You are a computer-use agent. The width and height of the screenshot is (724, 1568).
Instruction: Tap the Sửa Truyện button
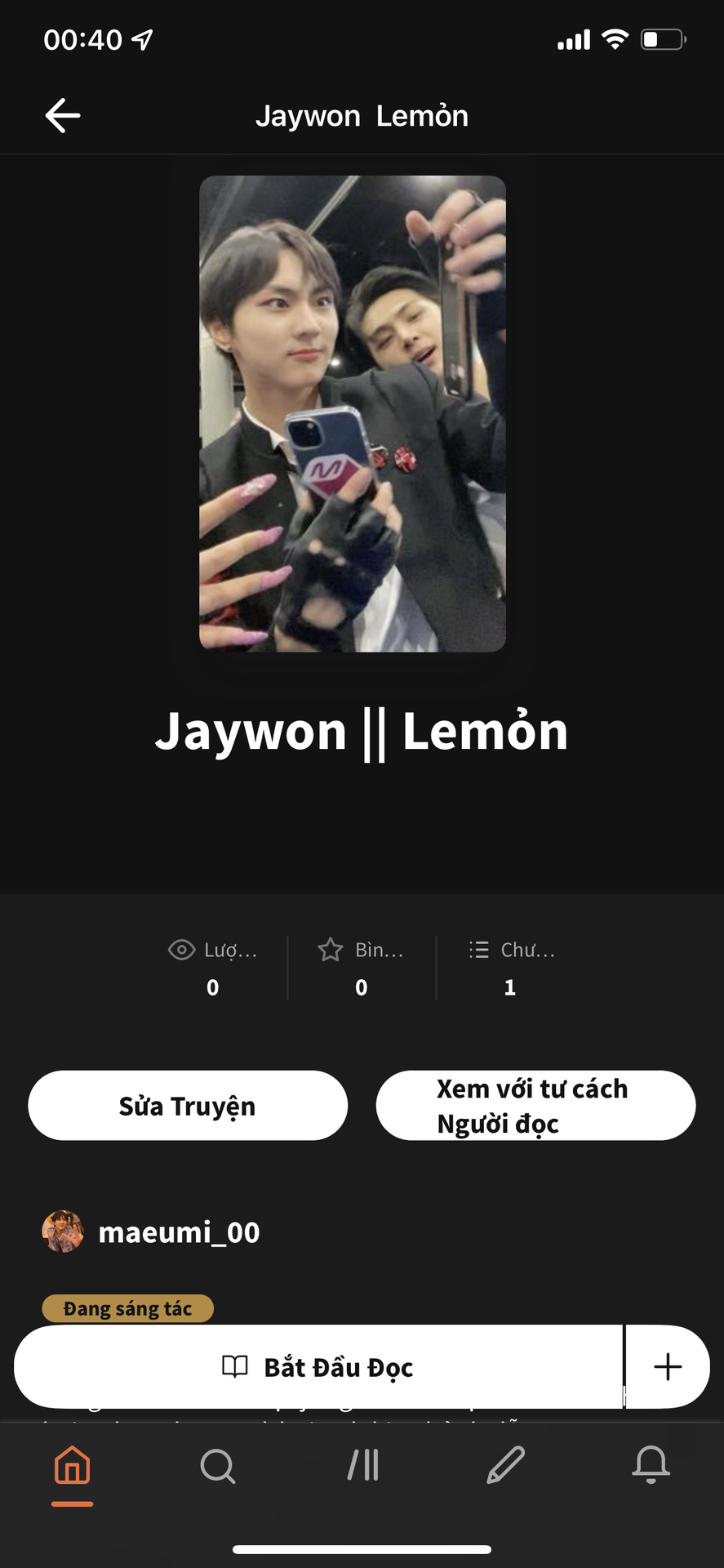coord(188,1106)
